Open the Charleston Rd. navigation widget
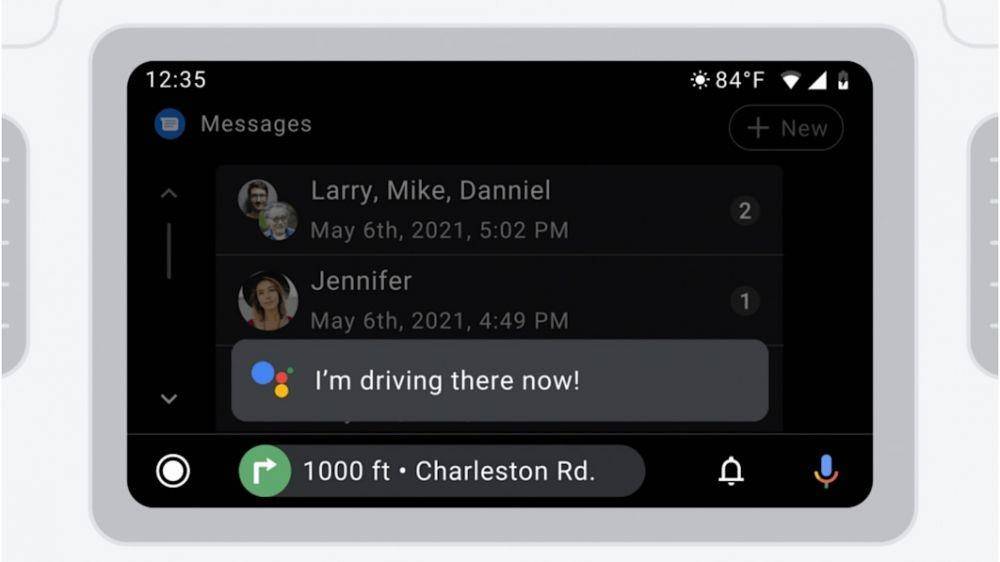 click(x=442, y=471)
